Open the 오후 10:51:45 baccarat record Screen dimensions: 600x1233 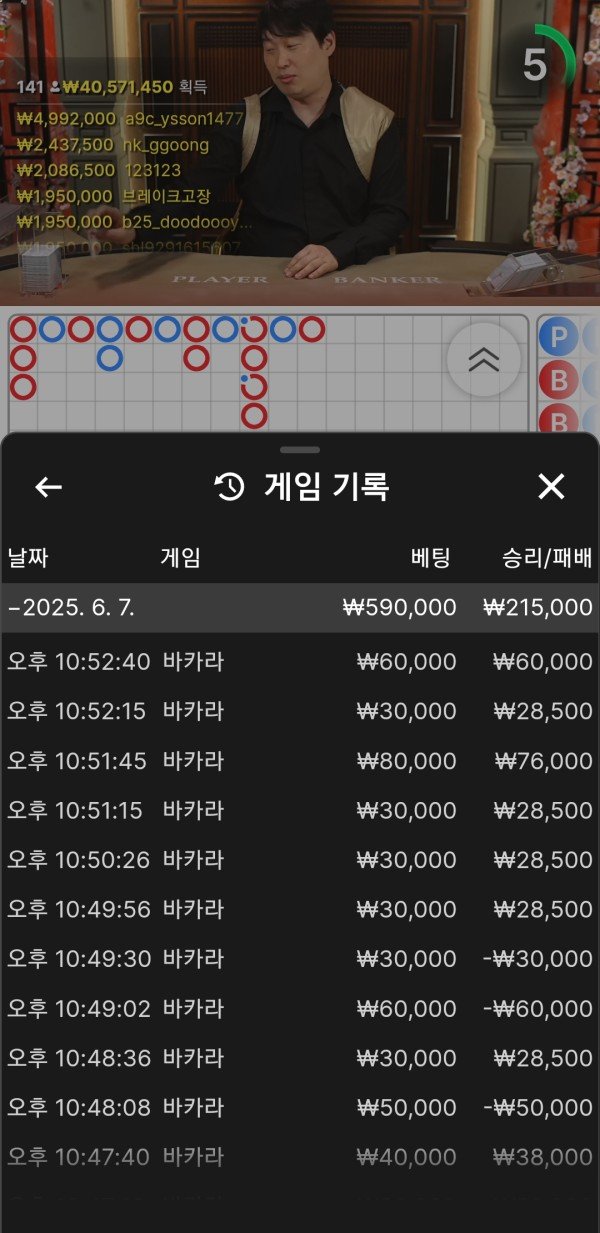tap(300, 761)
